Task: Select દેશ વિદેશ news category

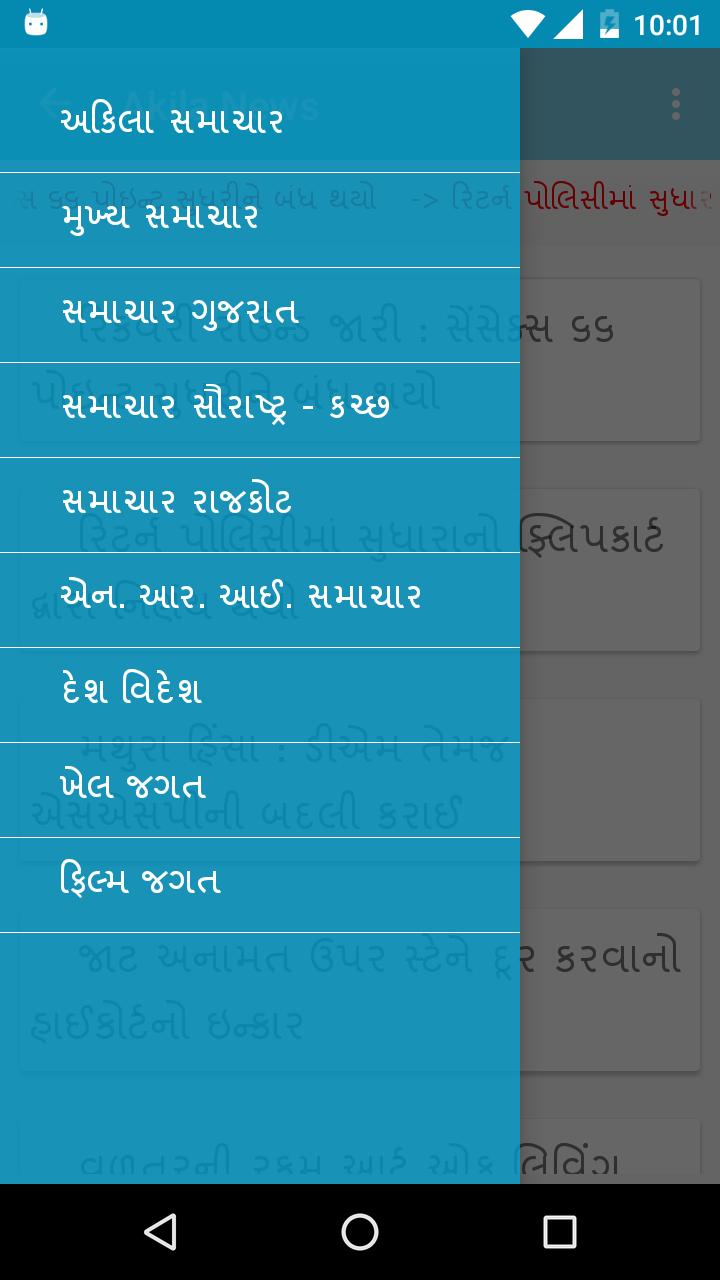Action: 260,692
